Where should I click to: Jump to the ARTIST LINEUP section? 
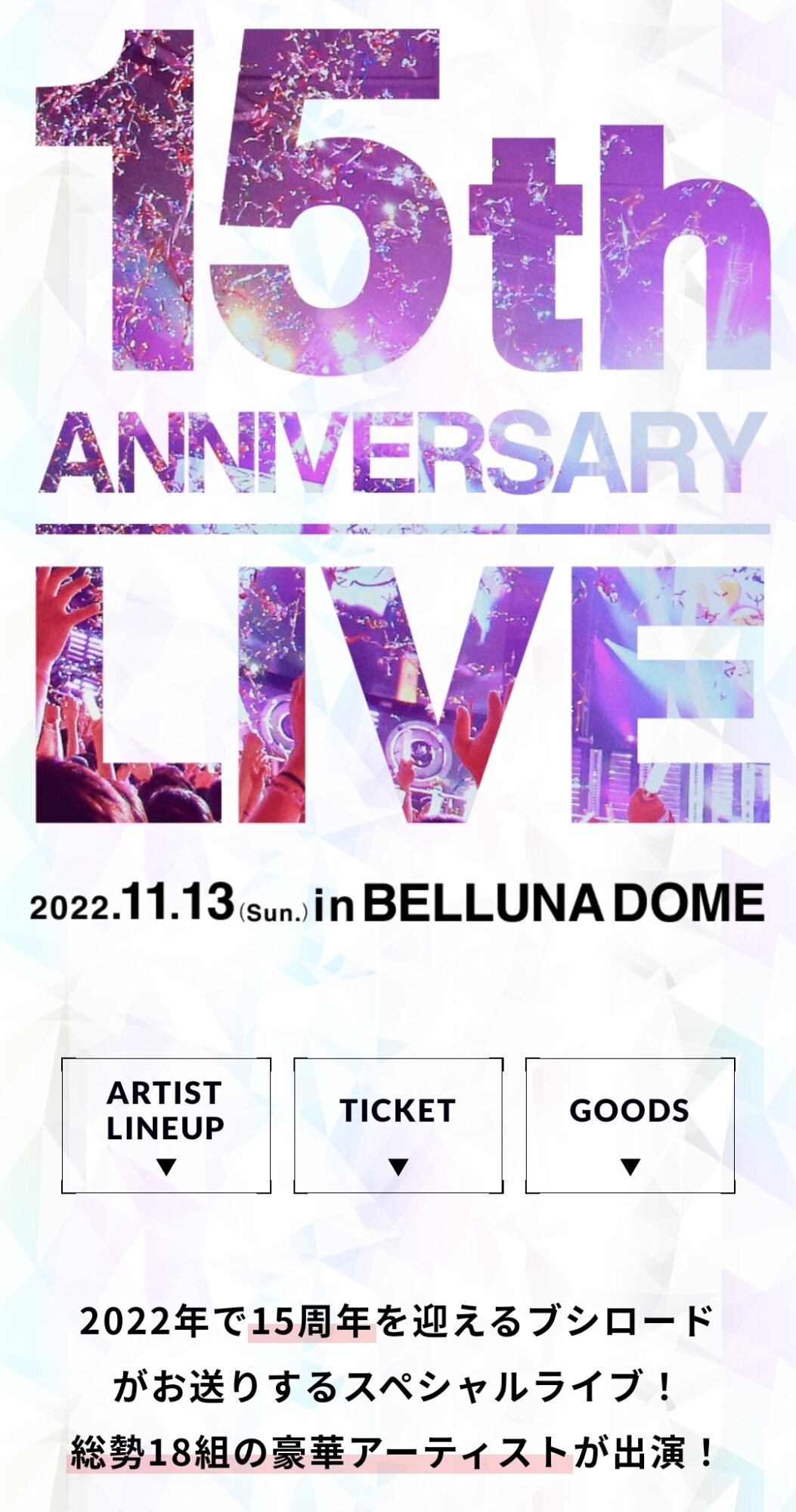coord(166,1125)
